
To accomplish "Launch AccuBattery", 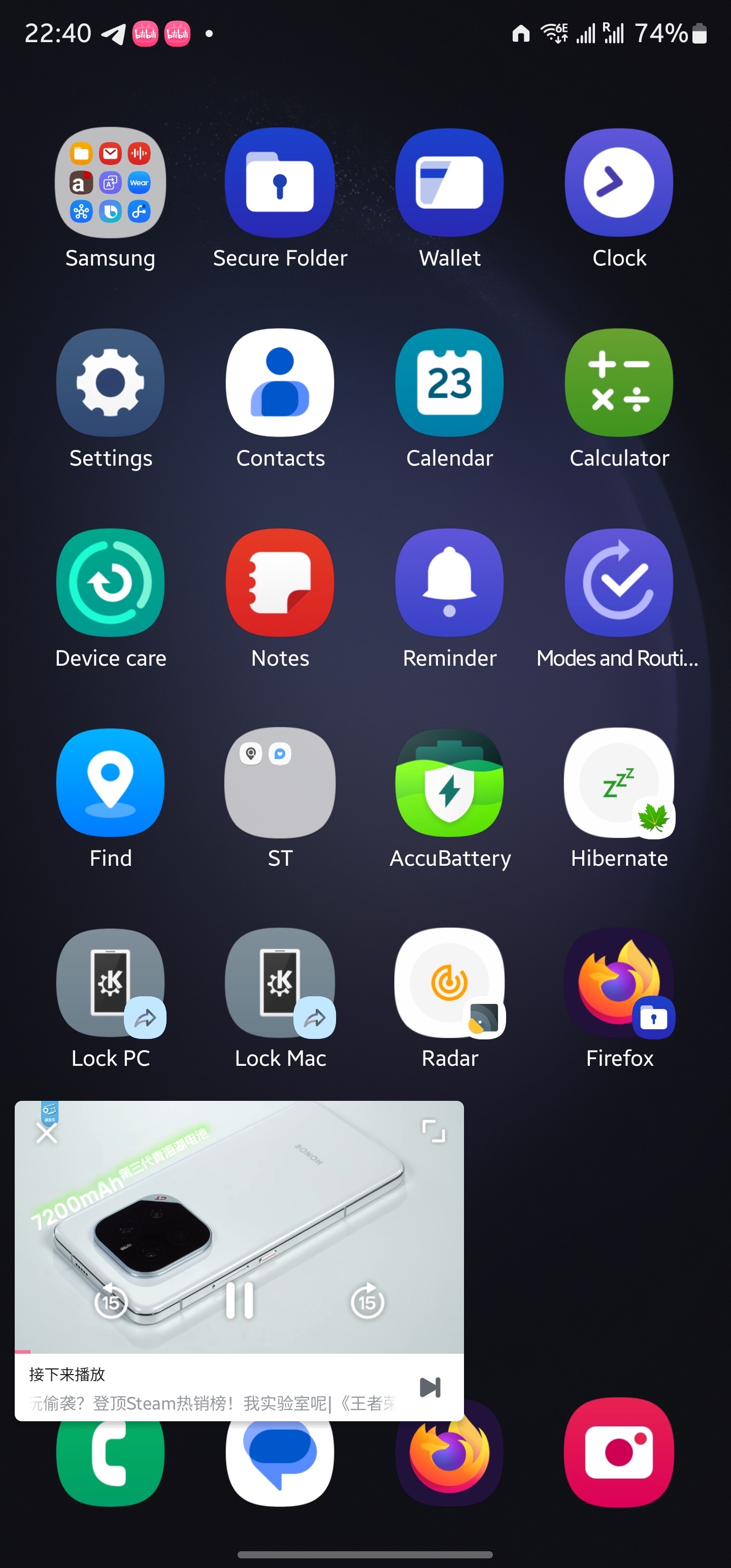I will [x=449, y=783].
